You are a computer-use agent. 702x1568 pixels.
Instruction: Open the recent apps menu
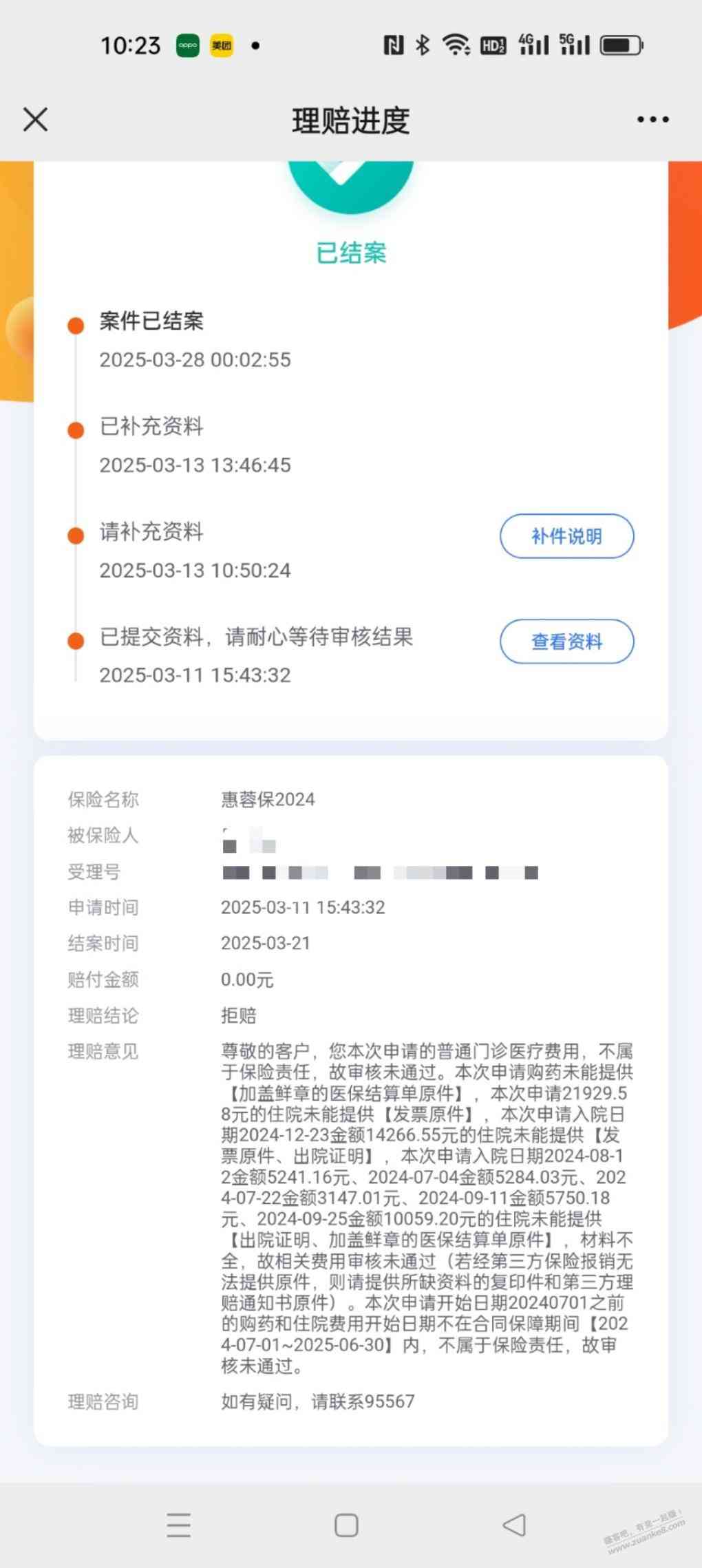coord(178,1525)
